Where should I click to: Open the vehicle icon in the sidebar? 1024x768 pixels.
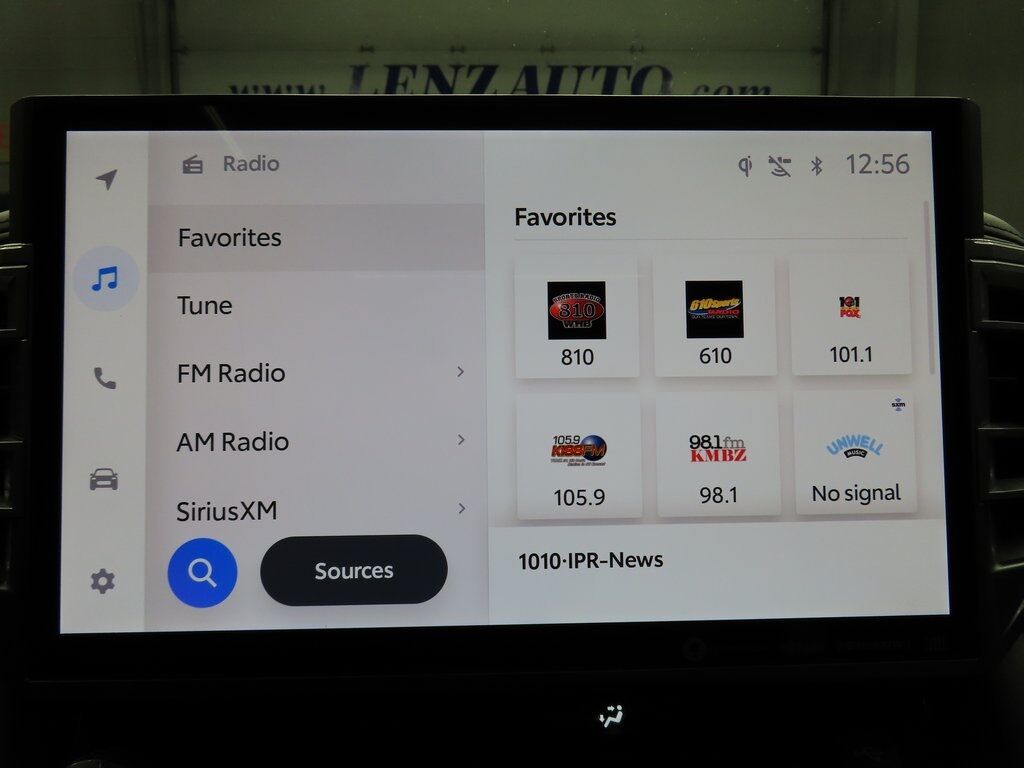[x=104, y=480]
